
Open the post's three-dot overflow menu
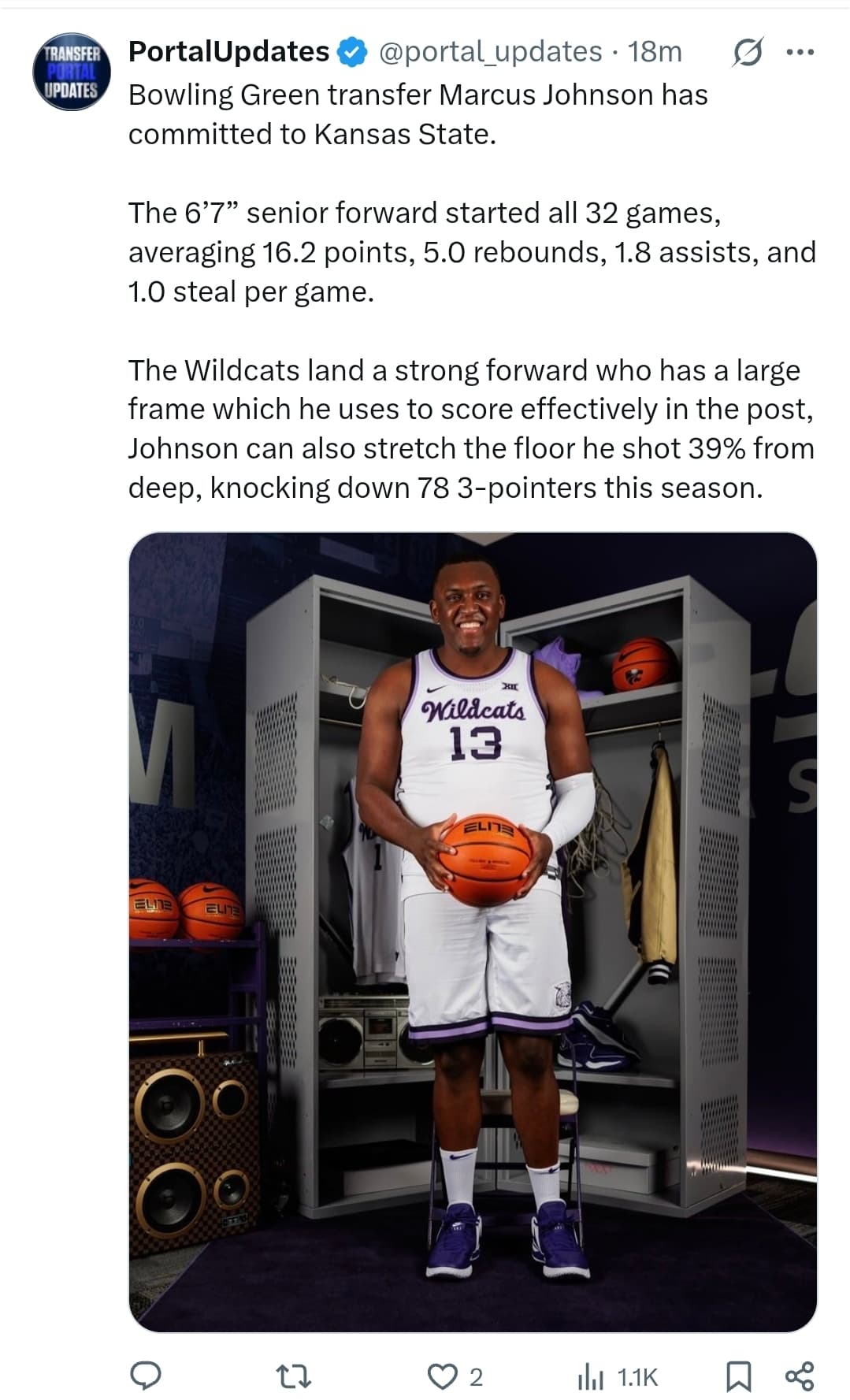800,53
